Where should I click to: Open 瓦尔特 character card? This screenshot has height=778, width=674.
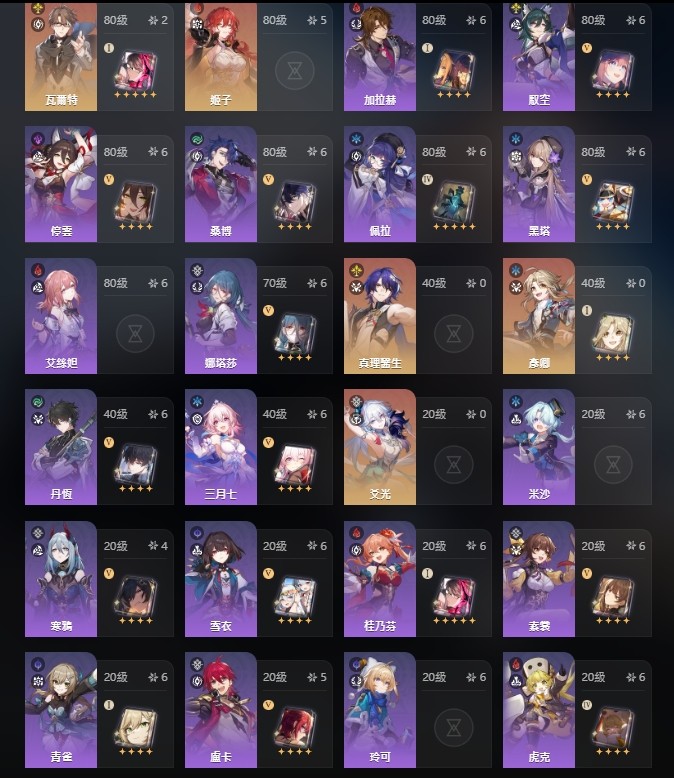pyautogui.click(x=61, y=55)
